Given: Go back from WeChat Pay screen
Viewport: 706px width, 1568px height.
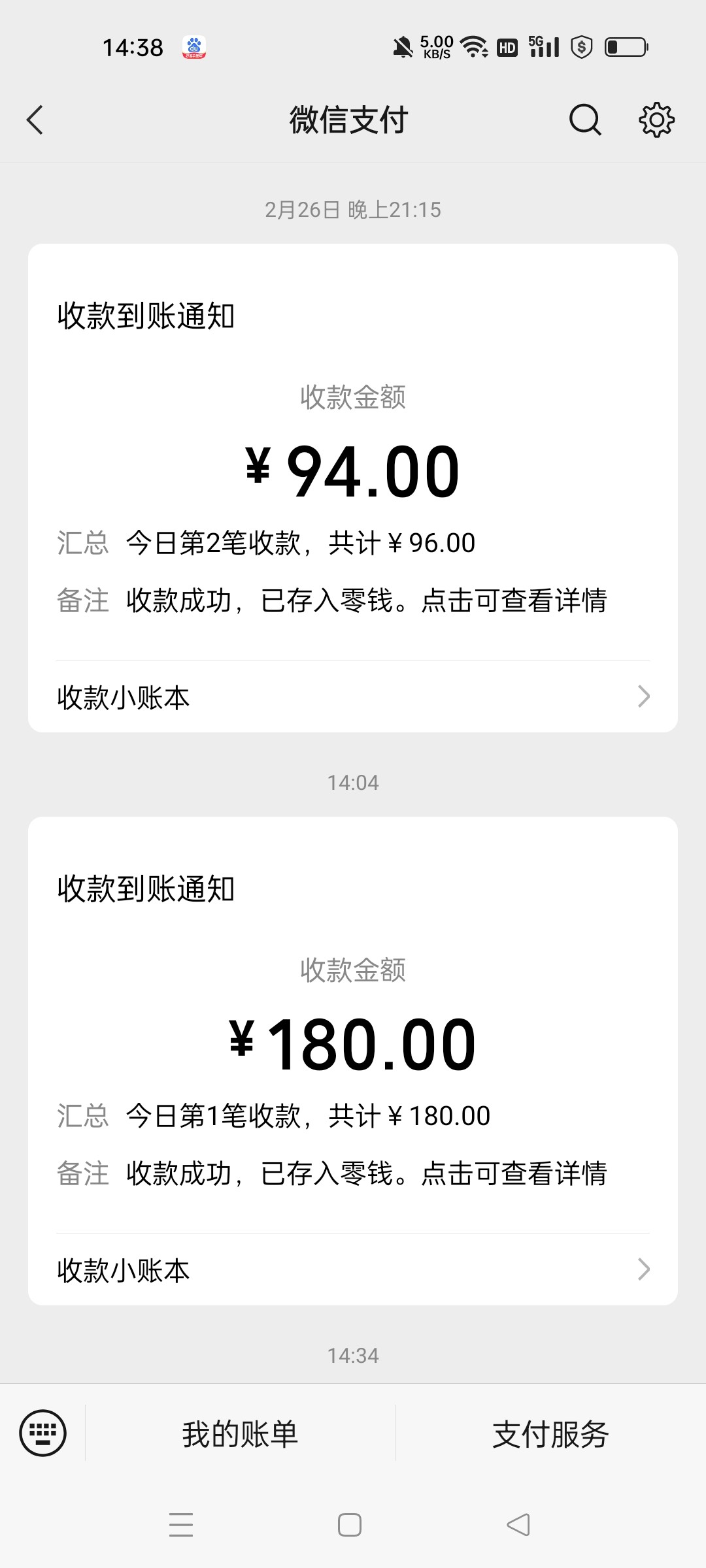Looking at the screenshot, I should pos(35,120).
